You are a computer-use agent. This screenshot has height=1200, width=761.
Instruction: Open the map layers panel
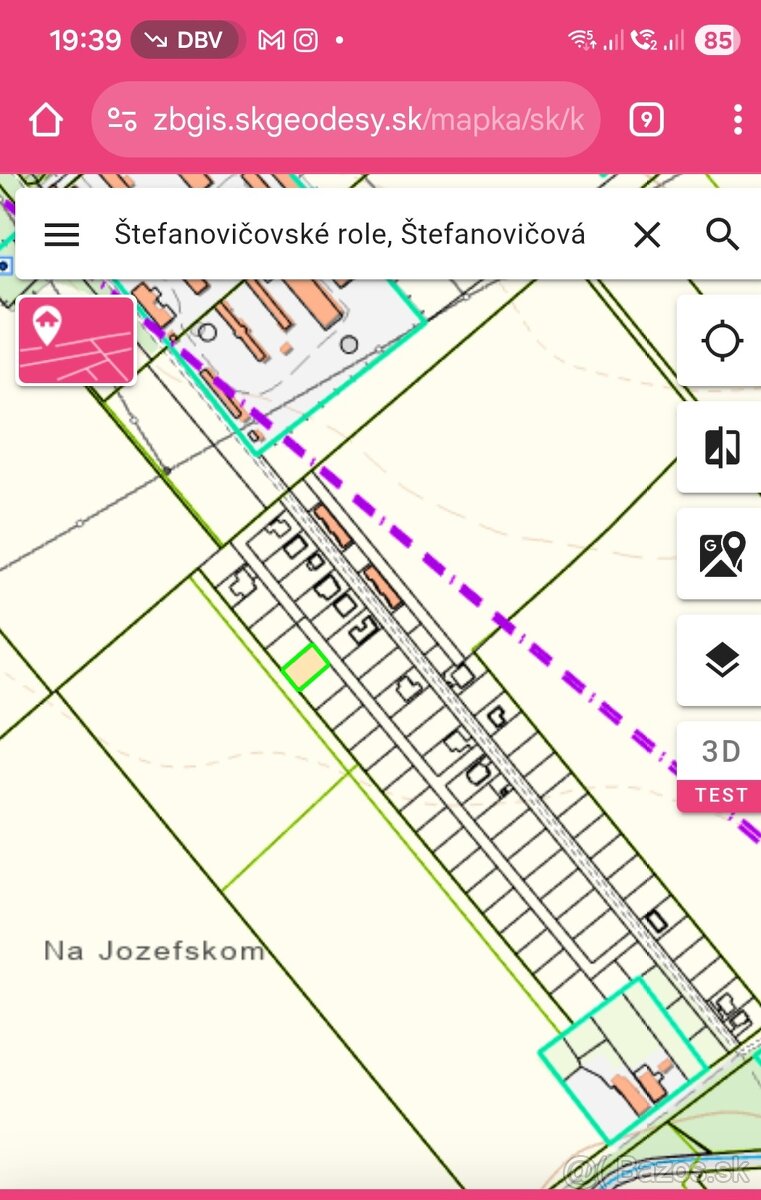(721, 660)
